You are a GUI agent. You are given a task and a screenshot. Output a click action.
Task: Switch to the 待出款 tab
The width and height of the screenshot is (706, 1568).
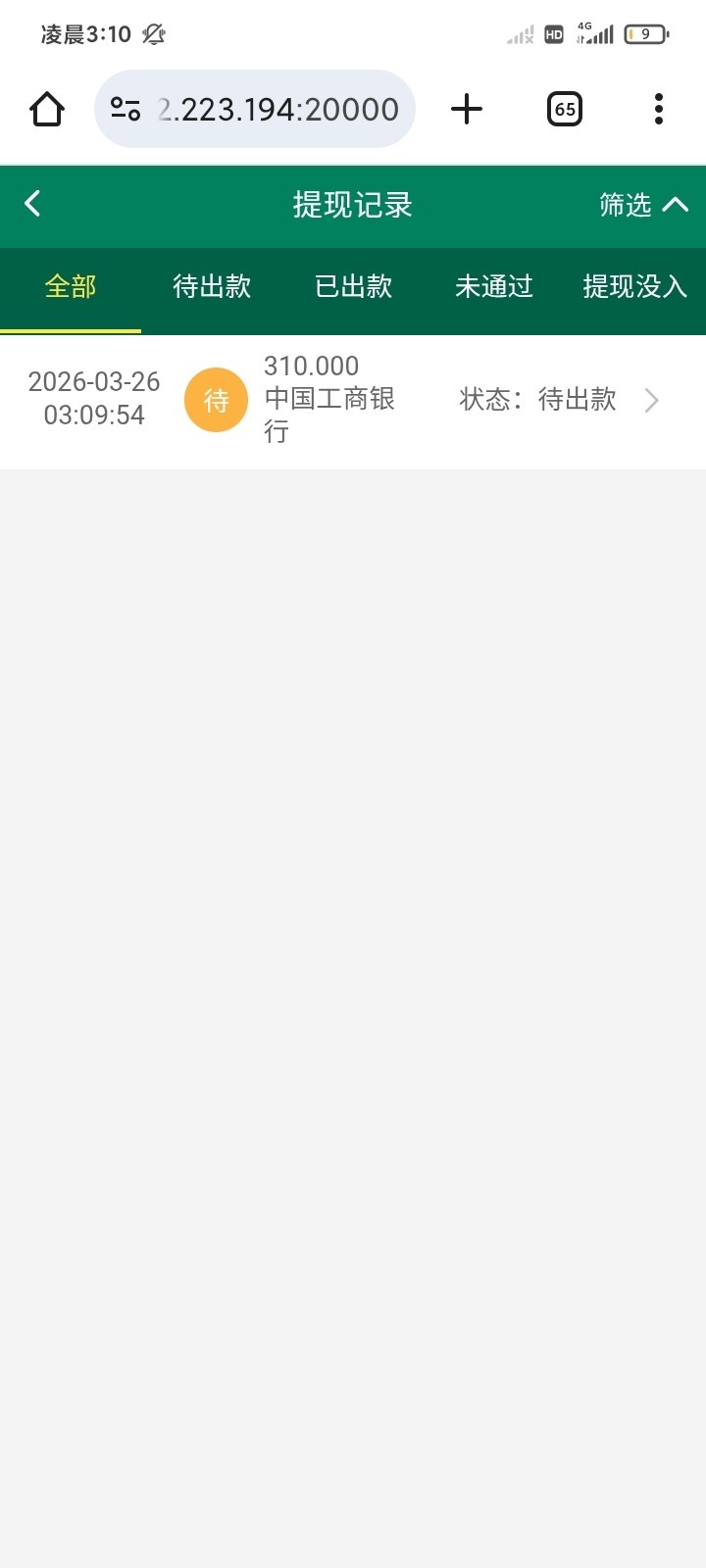pos(212,287)
